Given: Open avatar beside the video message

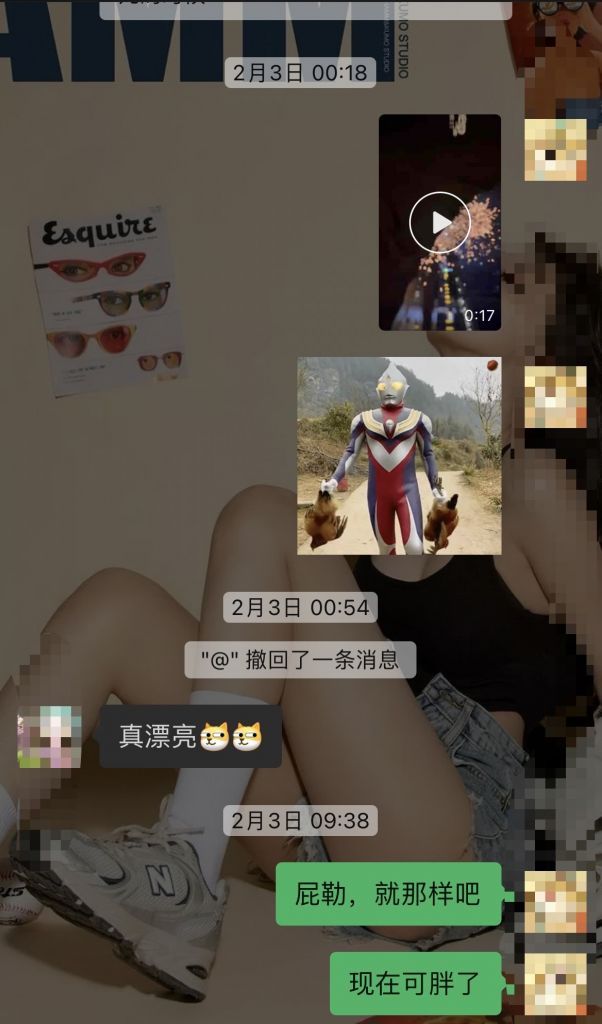Looking at the screenshot, I should 556,147.
